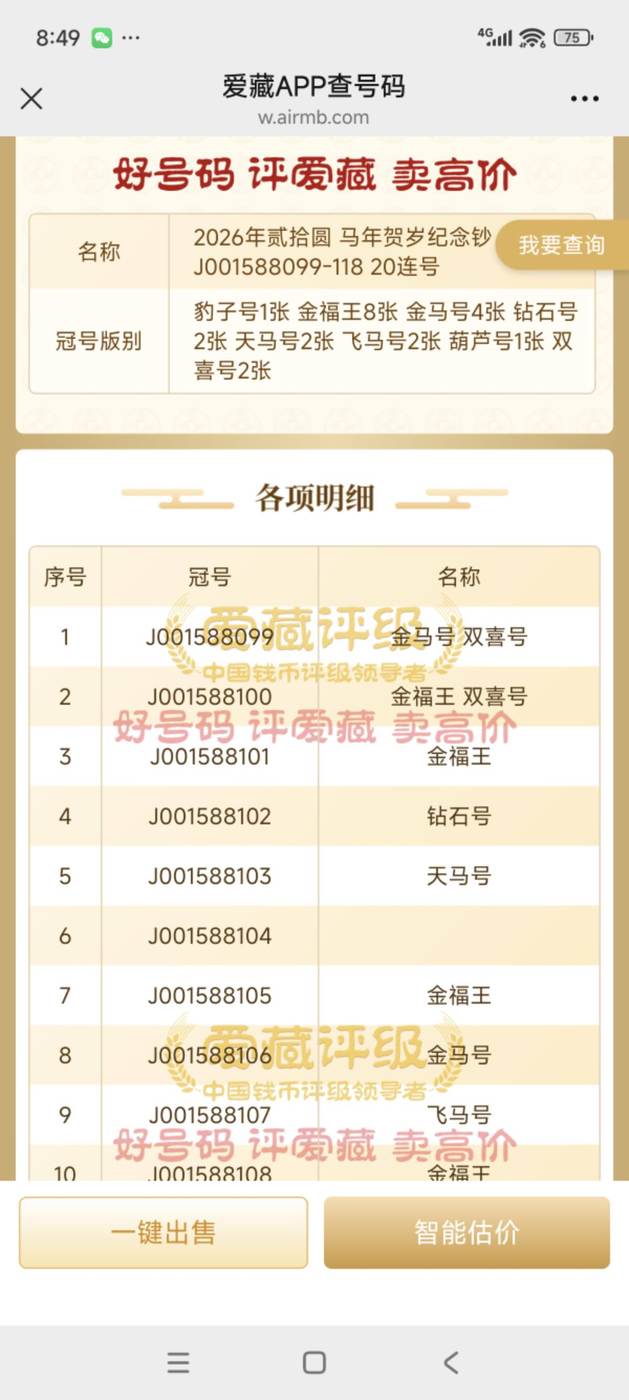Close the 爱藏APP查号码 webpage
This screenshot has width=629, height=1400.
tap(32, 98)
